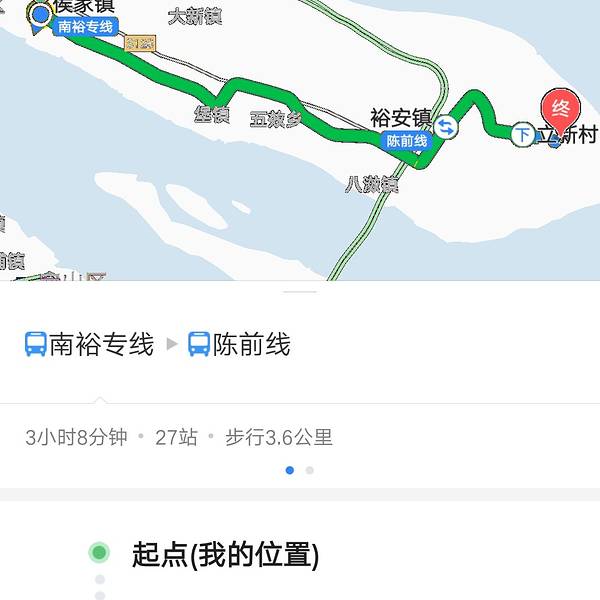The image size is (600, 600).
Task: Tap the red 终 destination marker
Action: (x=561, y=107)
